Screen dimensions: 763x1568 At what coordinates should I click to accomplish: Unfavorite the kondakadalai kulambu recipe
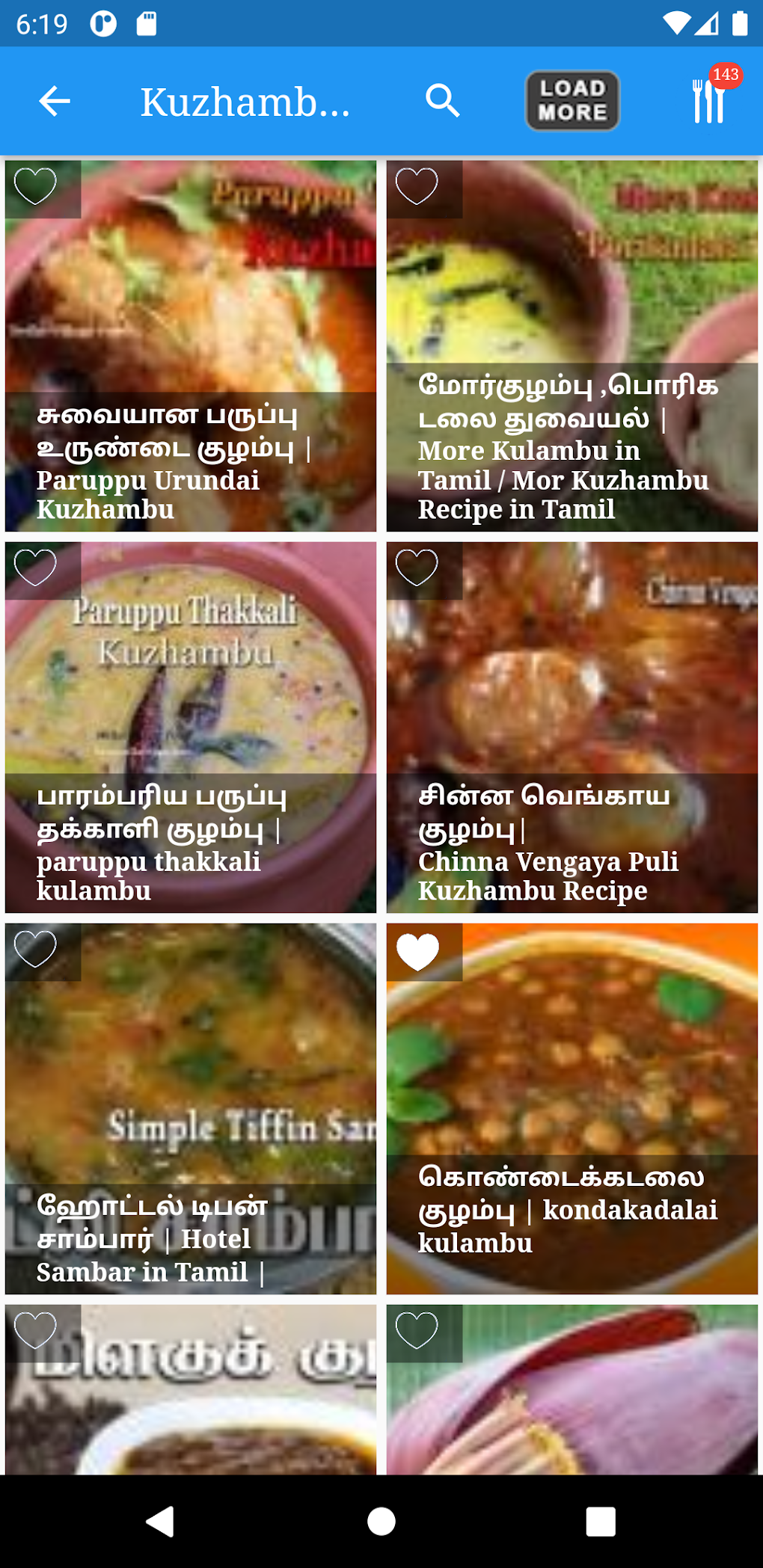419,950
